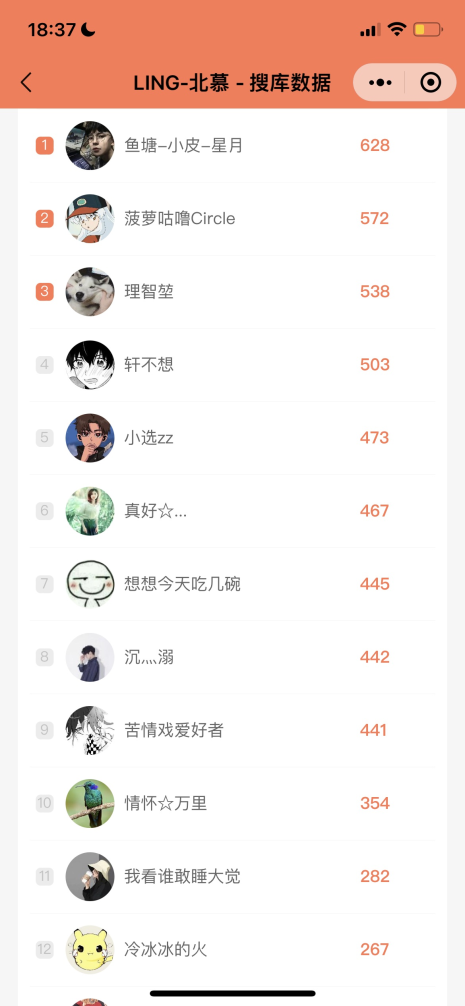
Task: Tap the 情怀☆万里 row
Action: coord(233,804)
